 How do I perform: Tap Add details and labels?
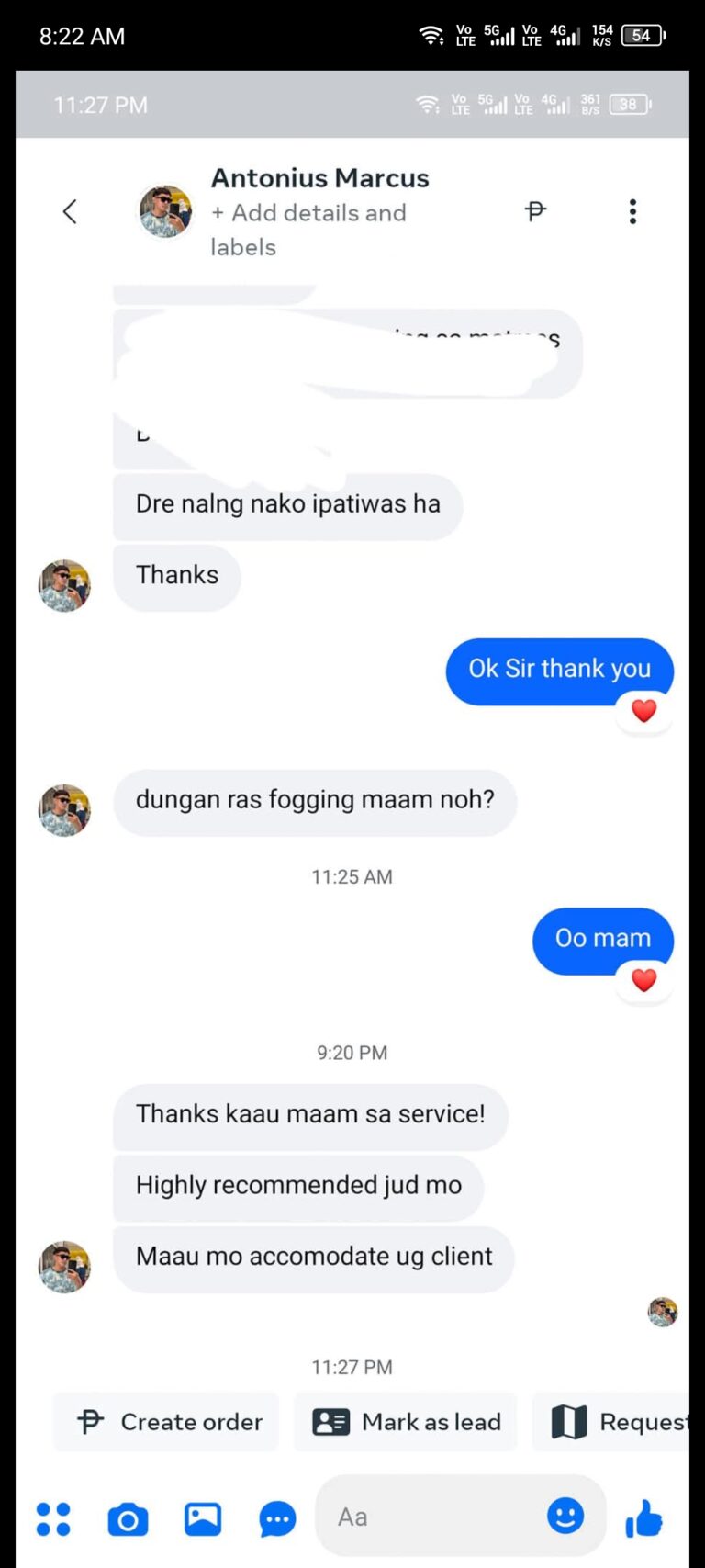pyautogui.click(x=308, y=230)
